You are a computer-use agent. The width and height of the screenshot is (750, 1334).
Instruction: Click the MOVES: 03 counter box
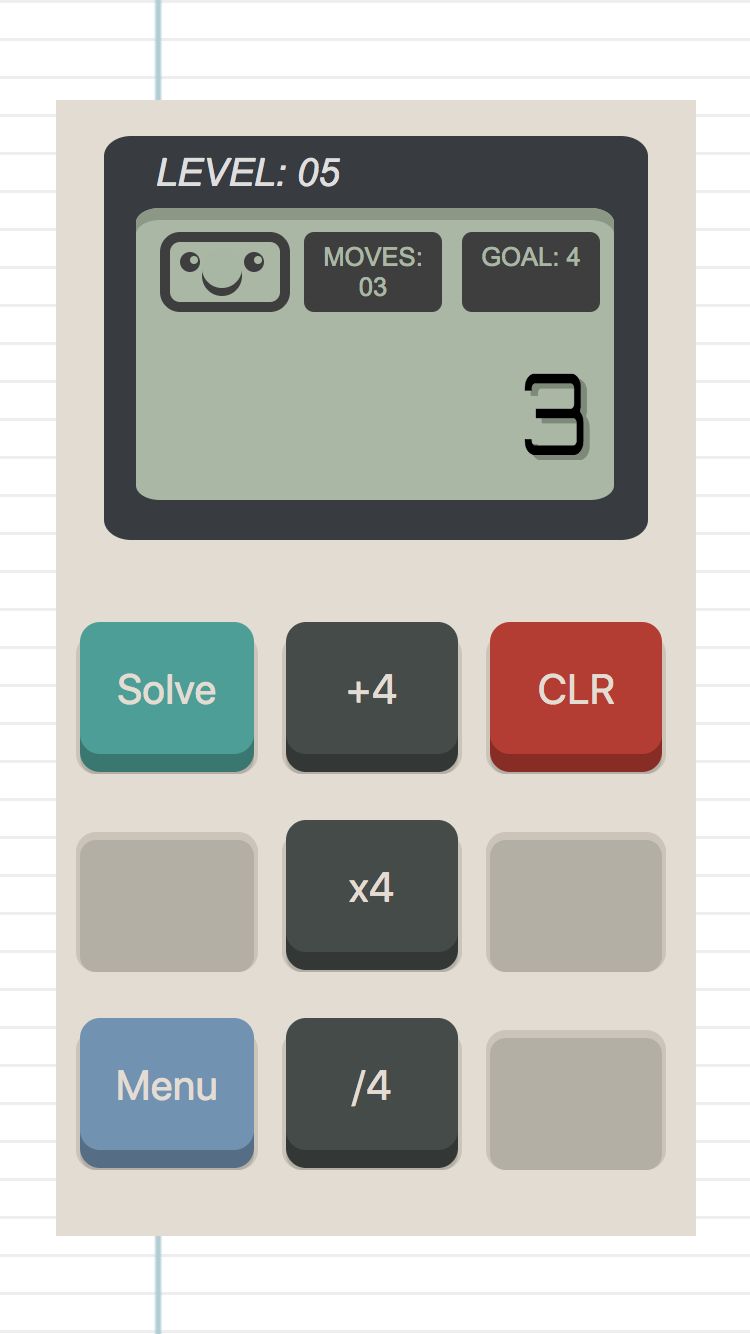point(372,271)
